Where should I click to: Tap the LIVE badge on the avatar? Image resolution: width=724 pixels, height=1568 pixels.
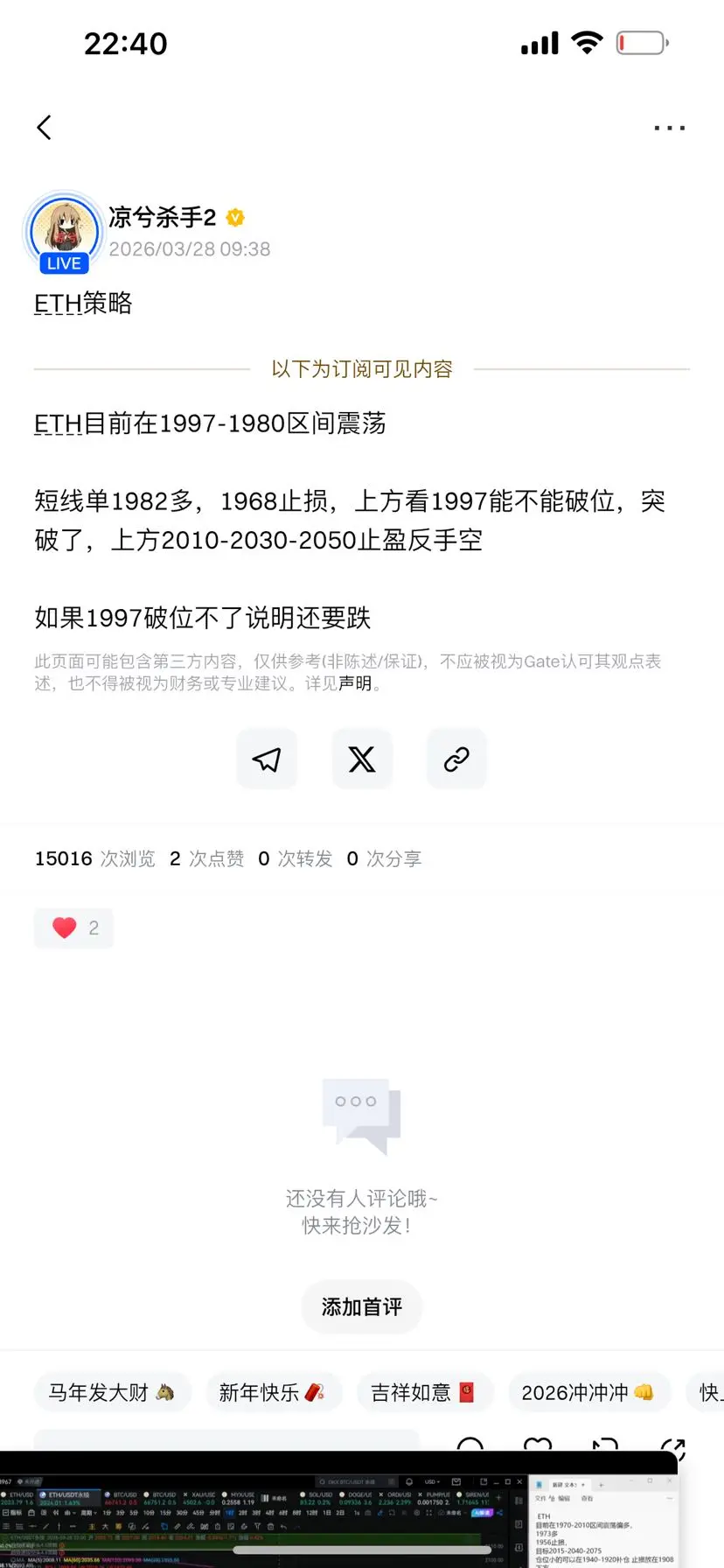pyautogui.click(x=62, y=262)
